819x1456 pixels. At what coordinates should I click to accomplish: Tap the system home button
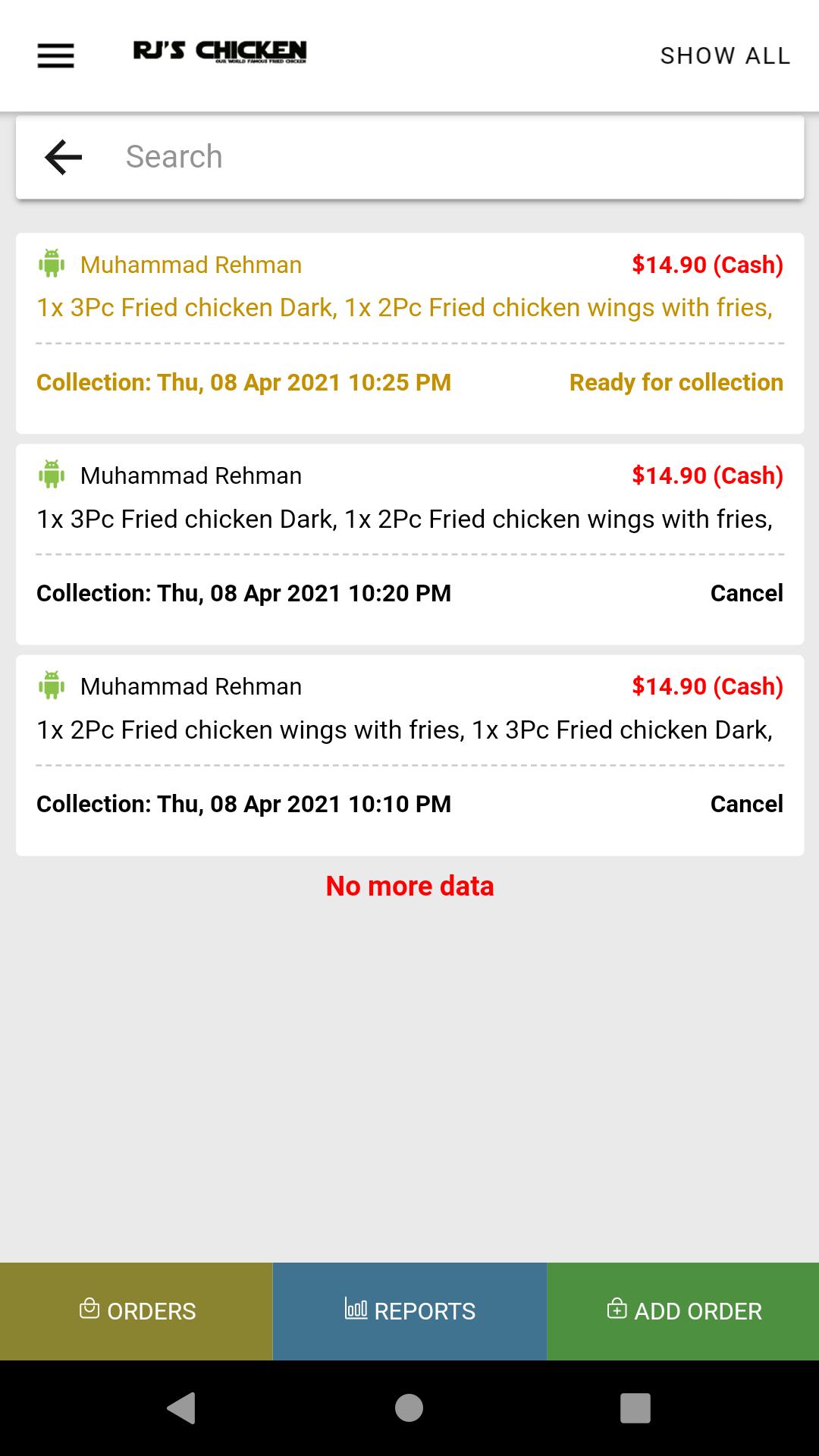point(409,1407)
